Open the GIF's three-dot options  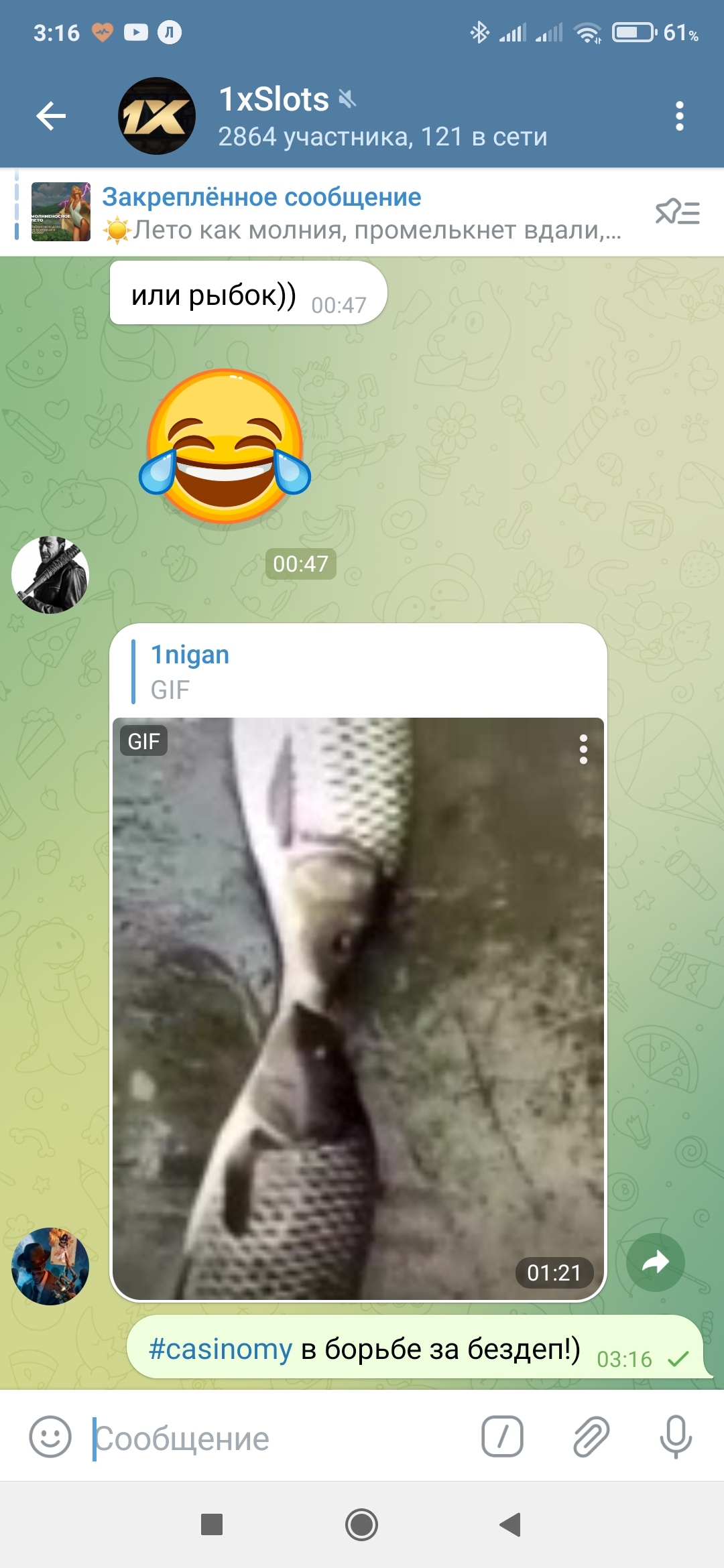(583, 749)
